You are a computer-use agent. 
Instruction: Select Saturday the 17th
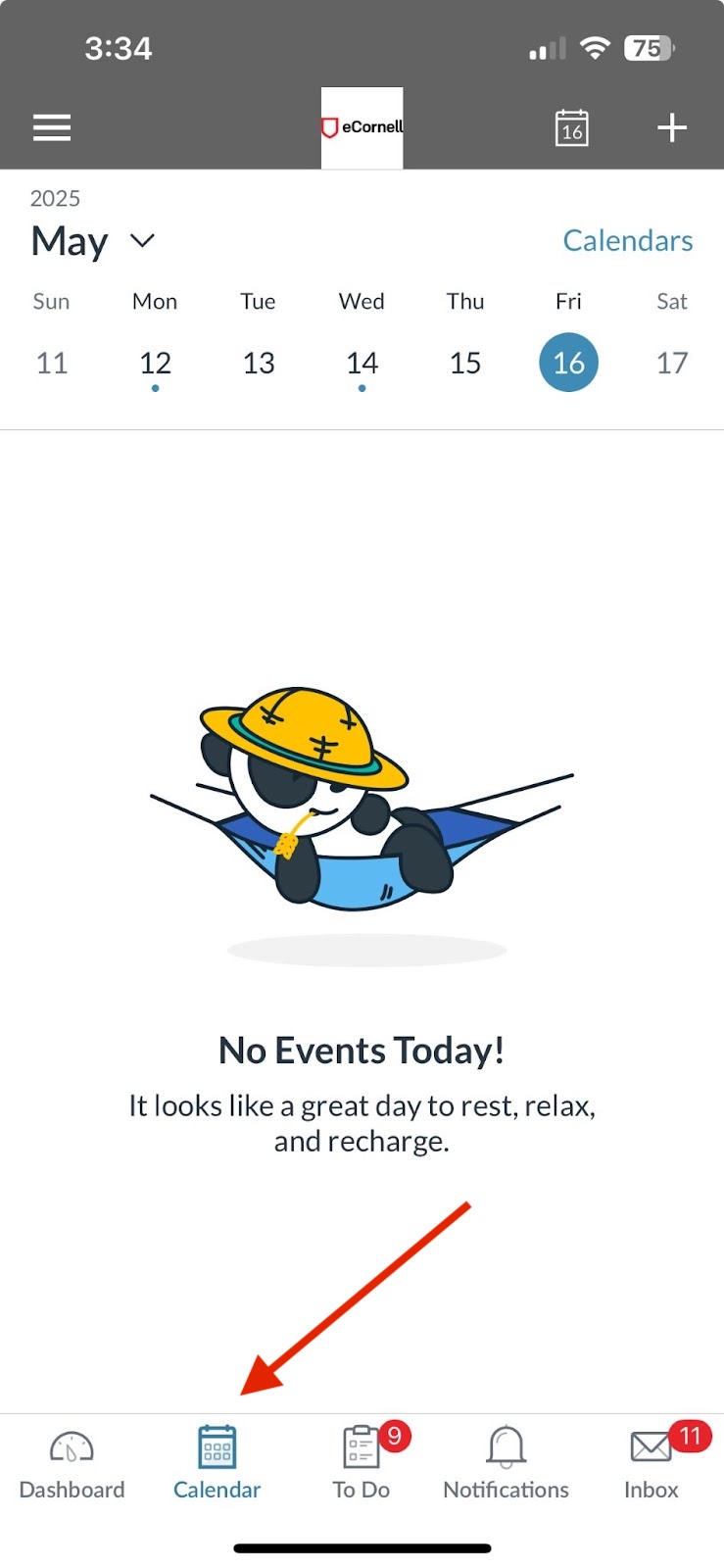tap(672, 364)
